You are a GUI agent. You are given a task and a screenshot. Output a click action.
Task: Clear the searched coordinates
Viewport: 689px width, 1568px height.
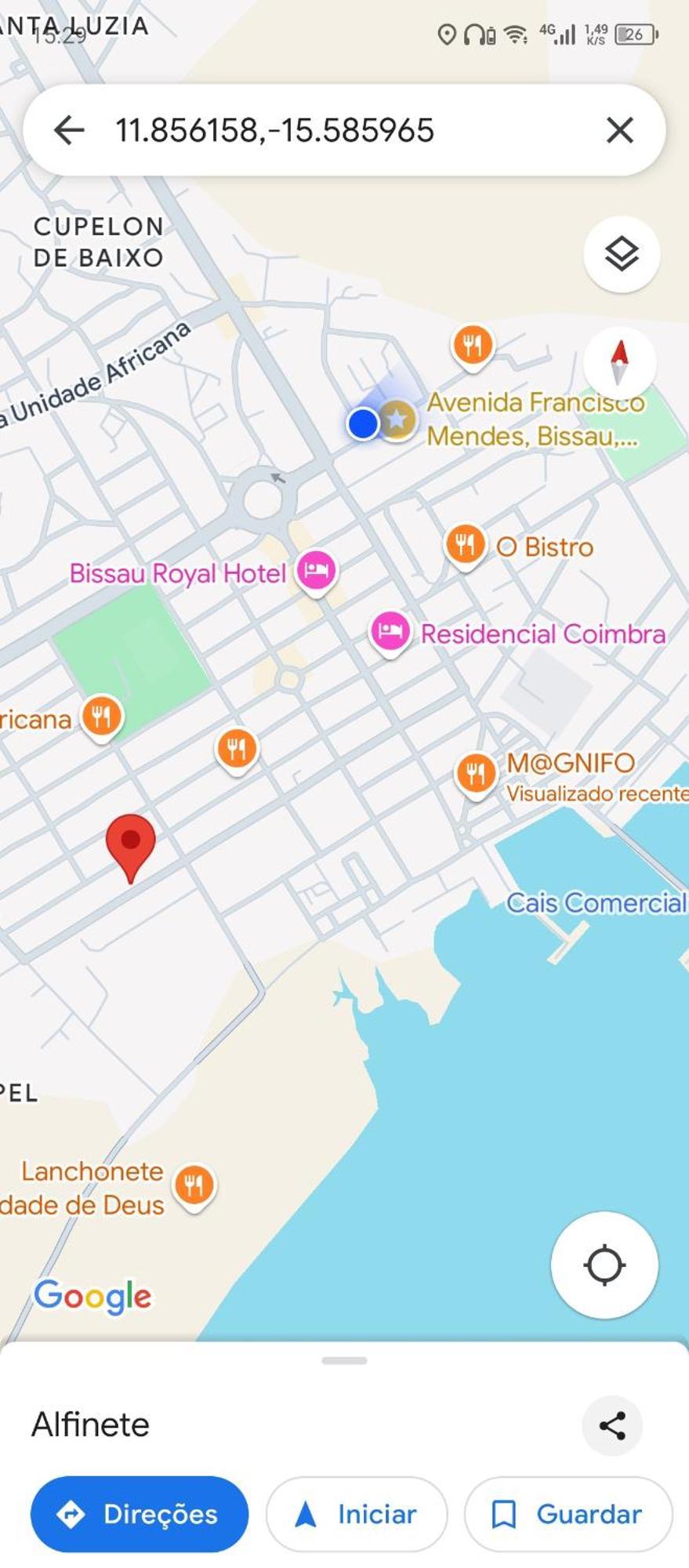tap(619, 130)
